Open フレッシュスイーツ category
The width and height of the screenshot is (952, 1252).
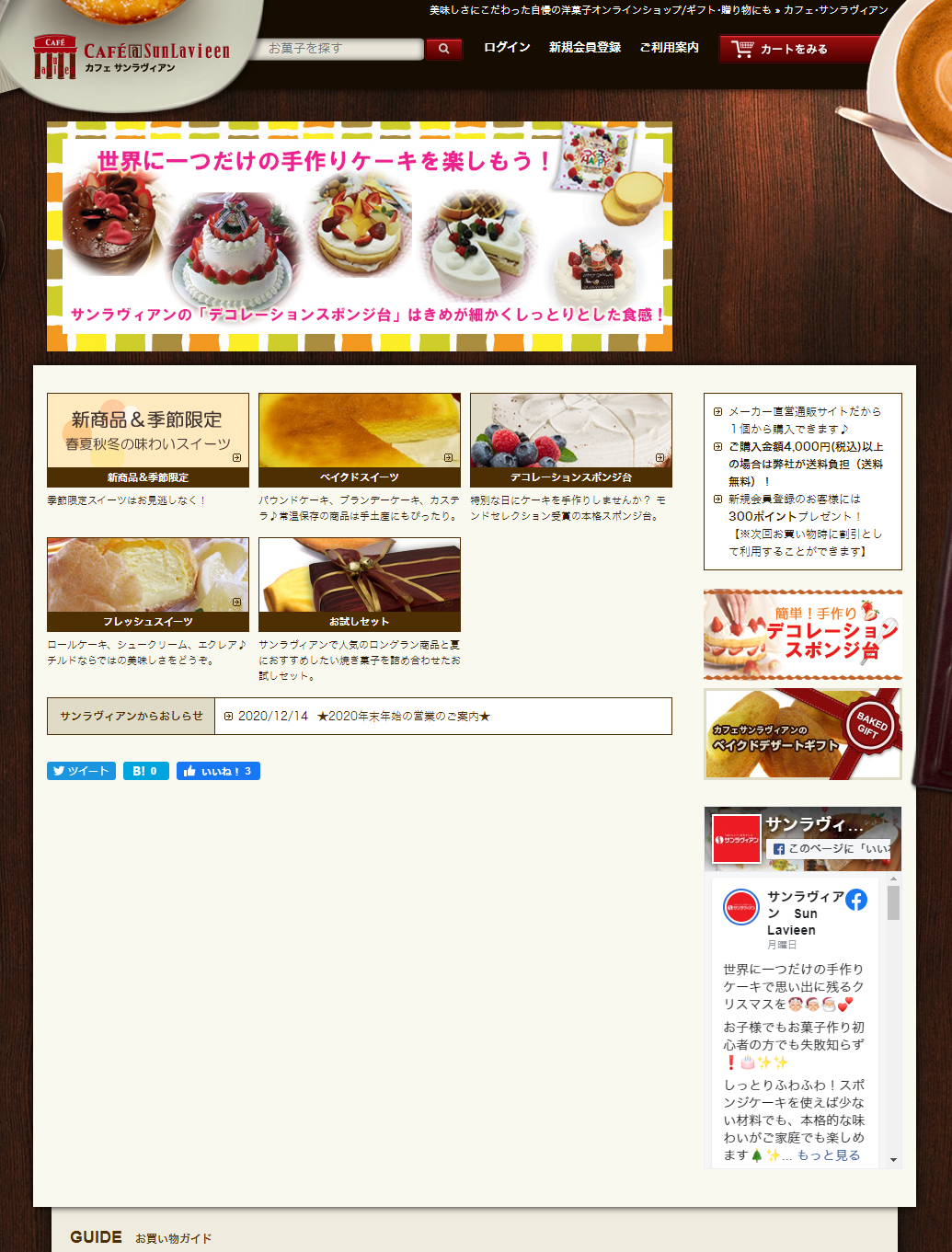point(148,584)
